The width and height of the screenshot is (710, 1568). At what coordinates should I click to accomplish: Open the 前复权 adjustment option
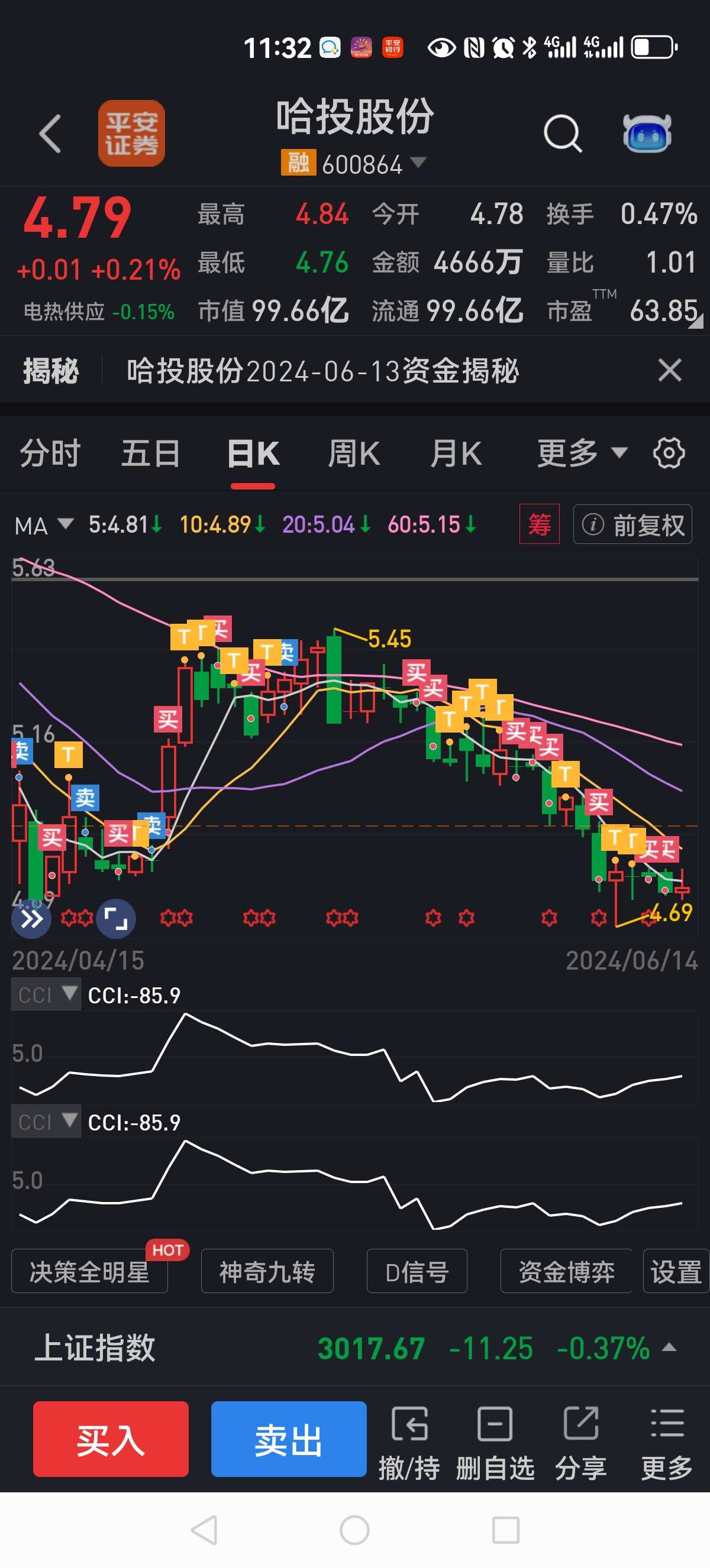tap(632, 524)
